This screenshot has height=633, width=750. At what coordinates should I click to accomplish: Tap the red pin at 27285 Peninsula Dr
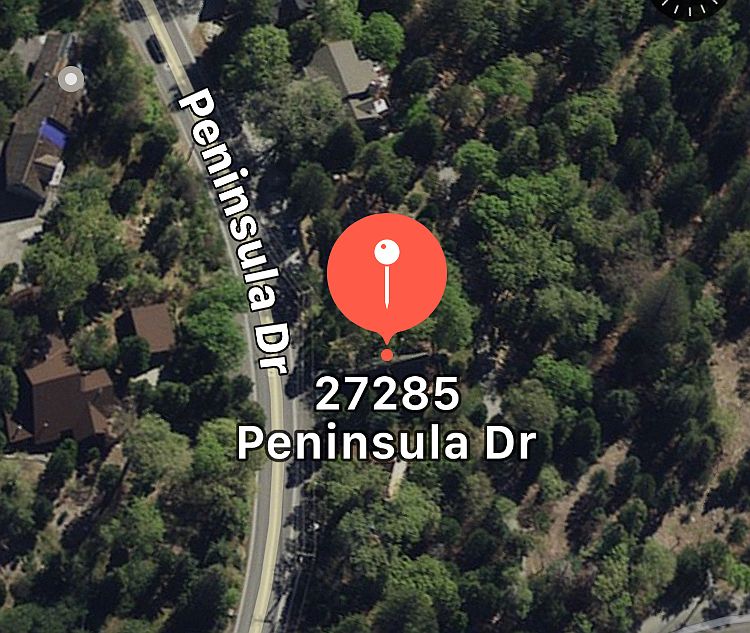coord(387,273)
